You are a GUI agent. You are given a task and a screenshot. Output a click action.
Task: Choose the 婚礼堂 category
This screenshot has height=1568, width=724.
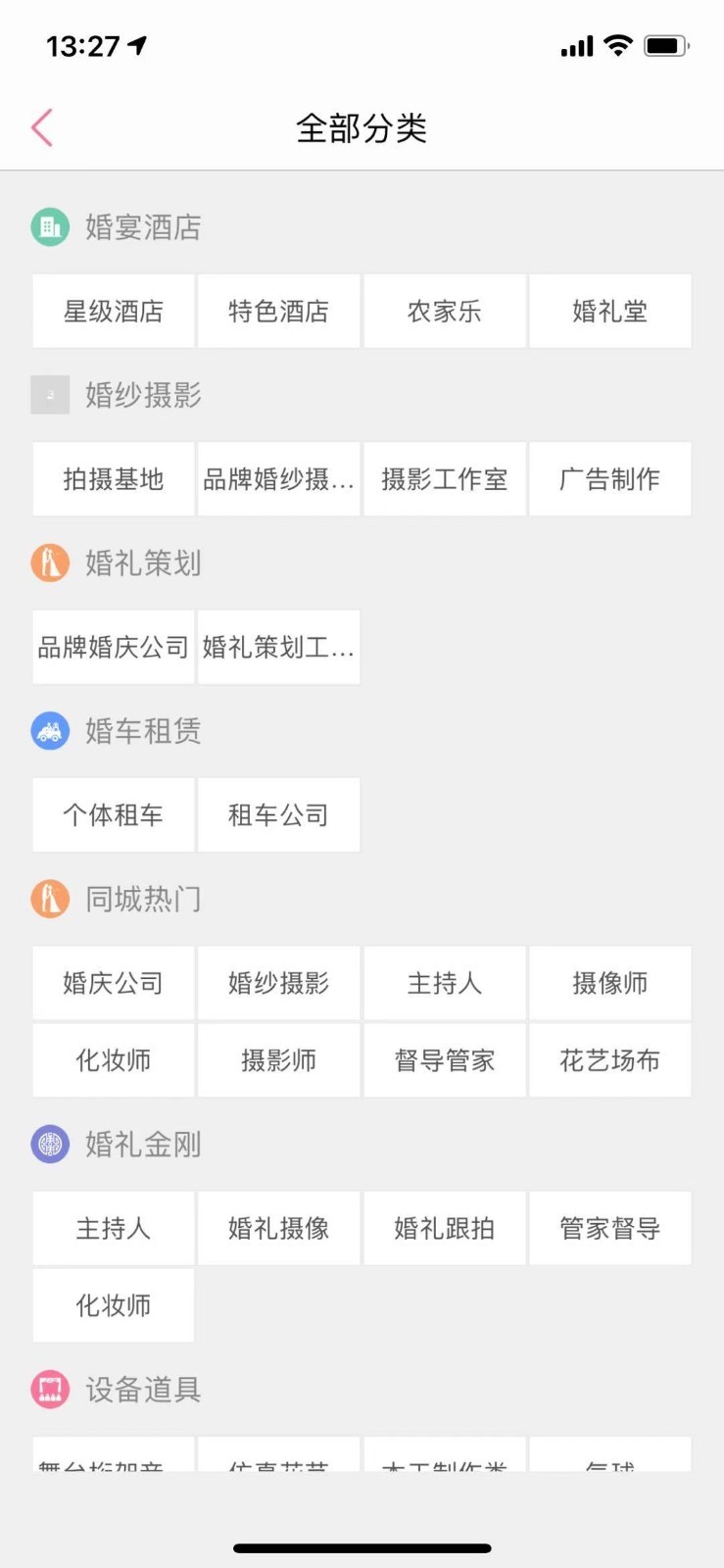tap(610, 312)
